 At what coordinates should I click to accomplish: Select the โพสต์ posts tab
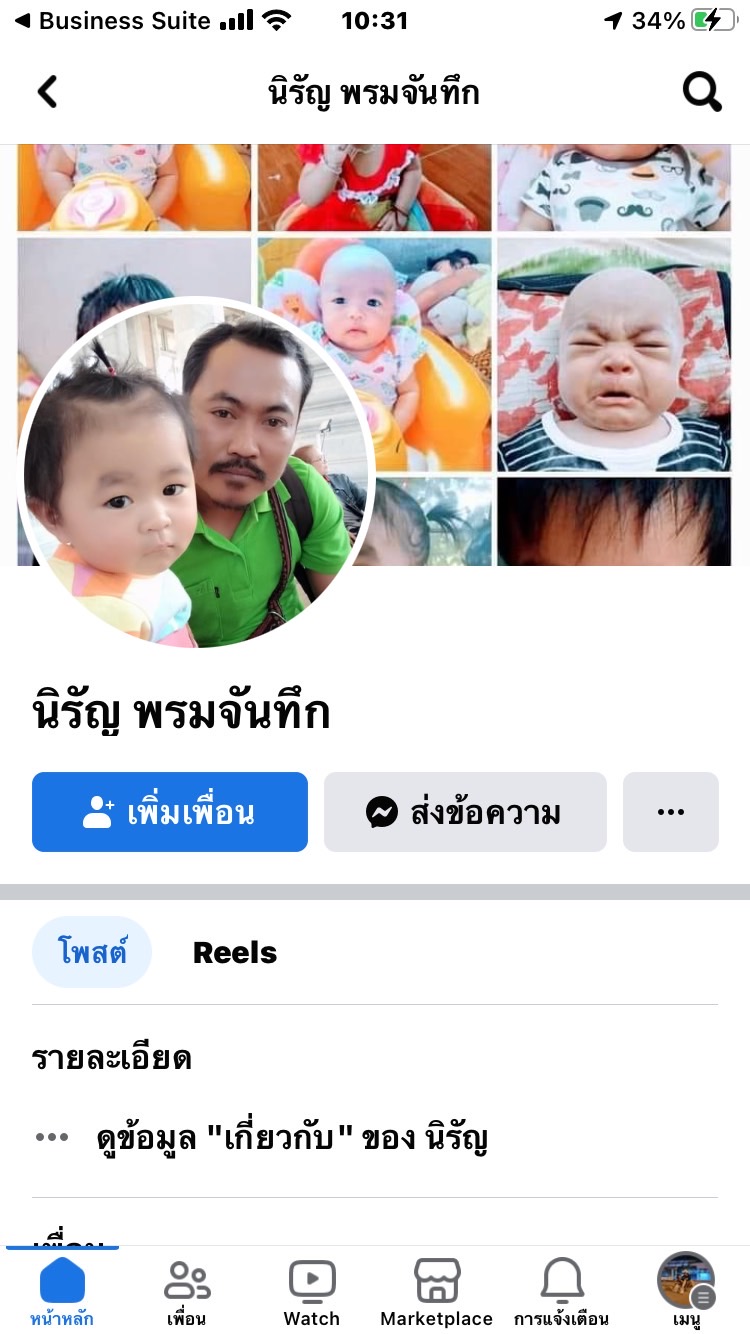coord(92,953)
